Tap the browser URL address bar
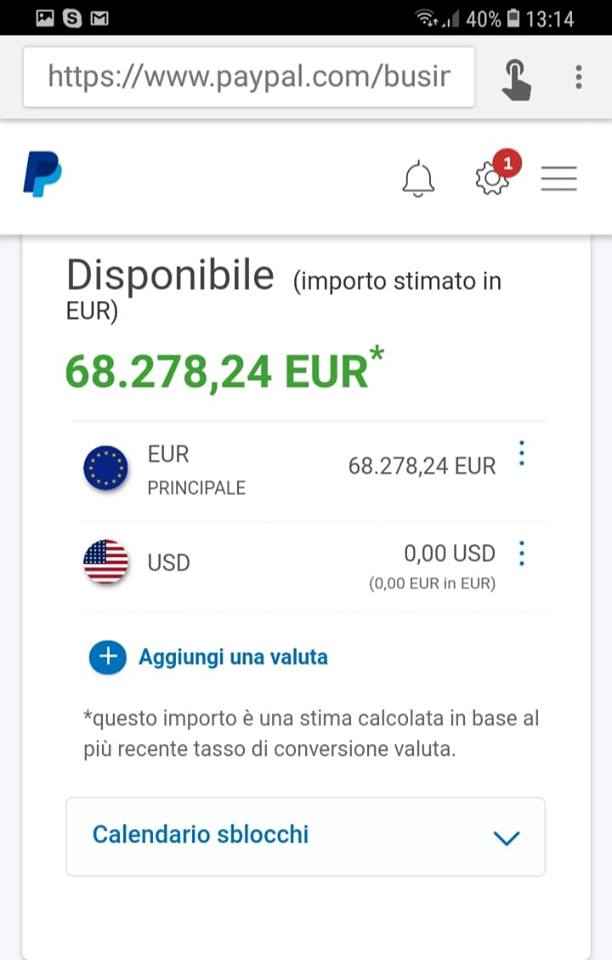This screenshot has height=960, width=612. (x=248, y=77)
